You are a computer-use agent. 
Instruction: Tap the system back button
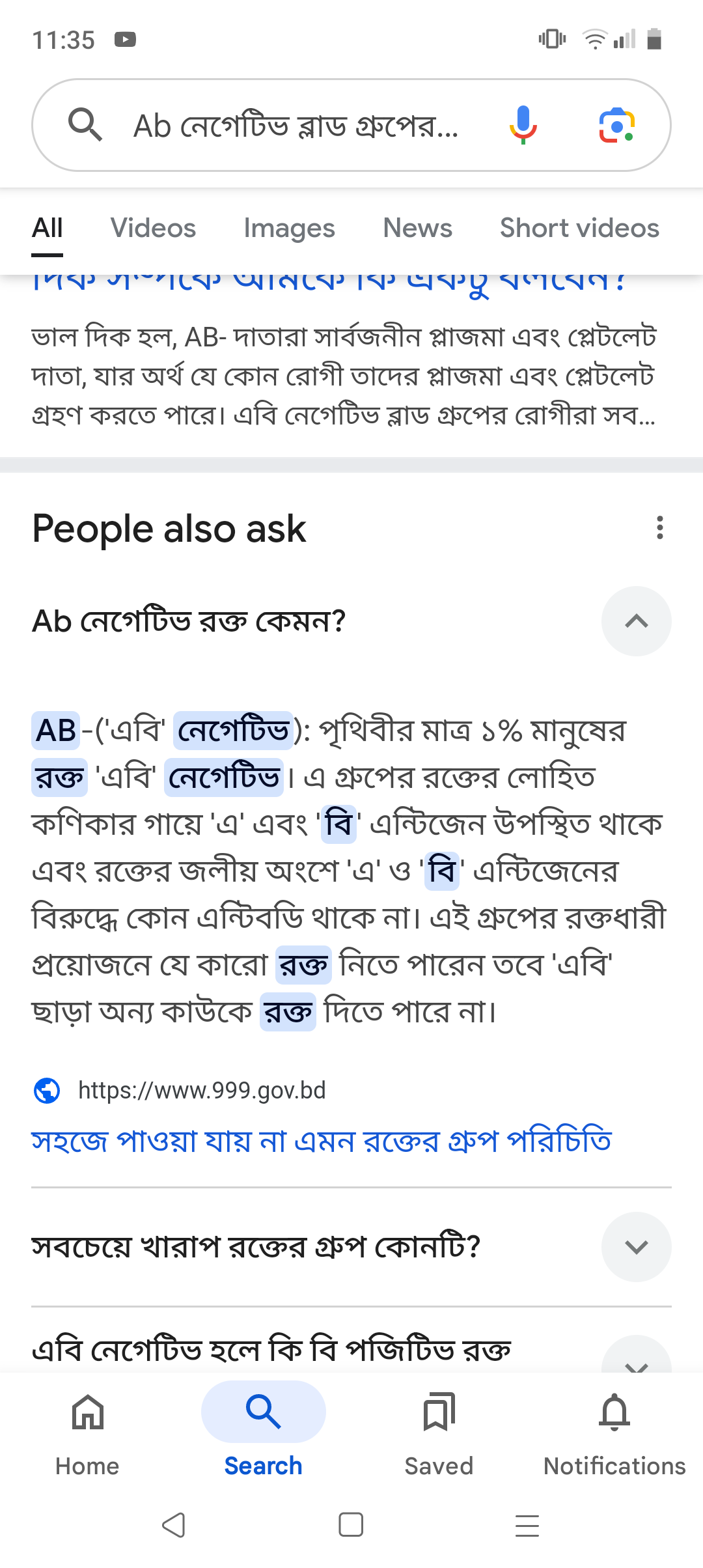[174, 1525]
